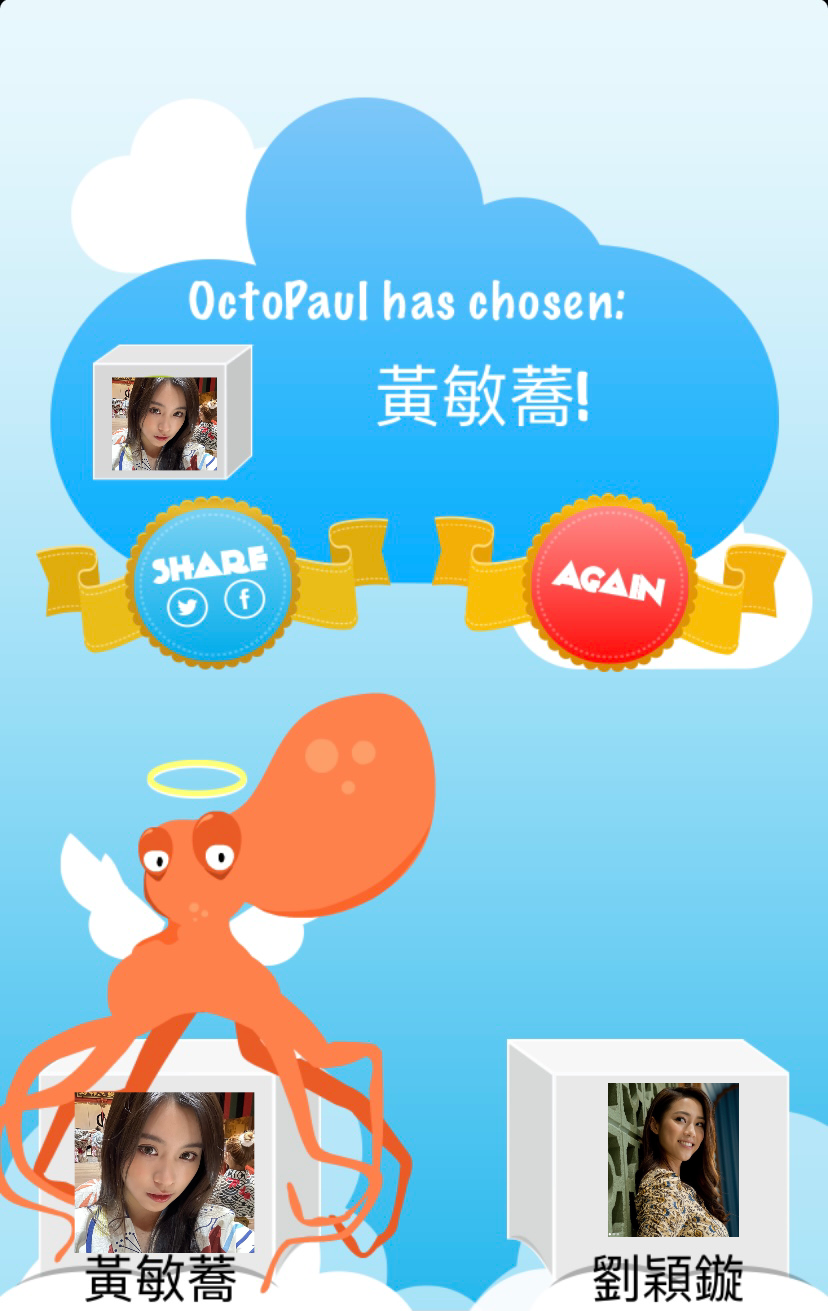Screen dimensions: 828x1311
Task: Tap the red Again button
Action: tap(608, 583)
